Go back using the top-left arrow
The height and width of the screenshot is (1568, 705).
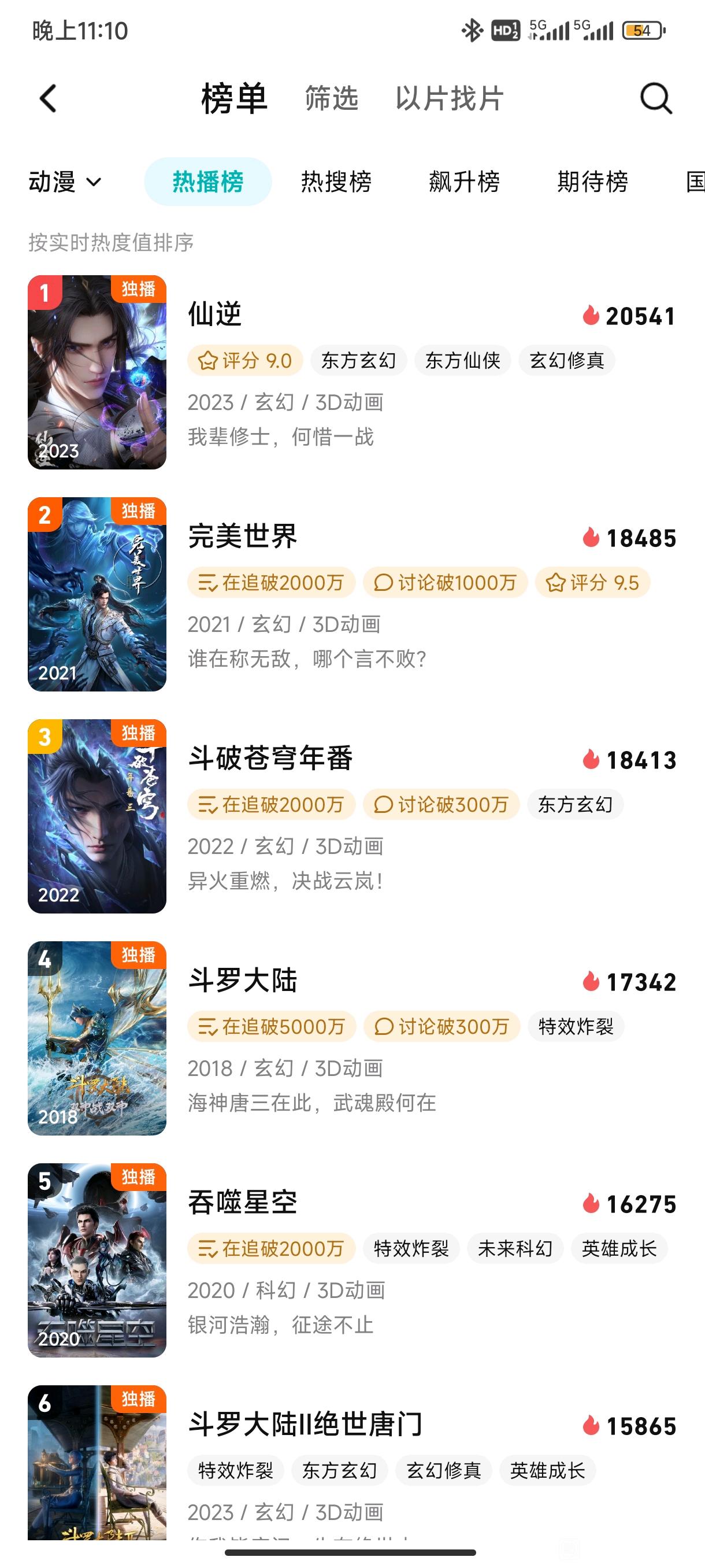pos(48,99)
